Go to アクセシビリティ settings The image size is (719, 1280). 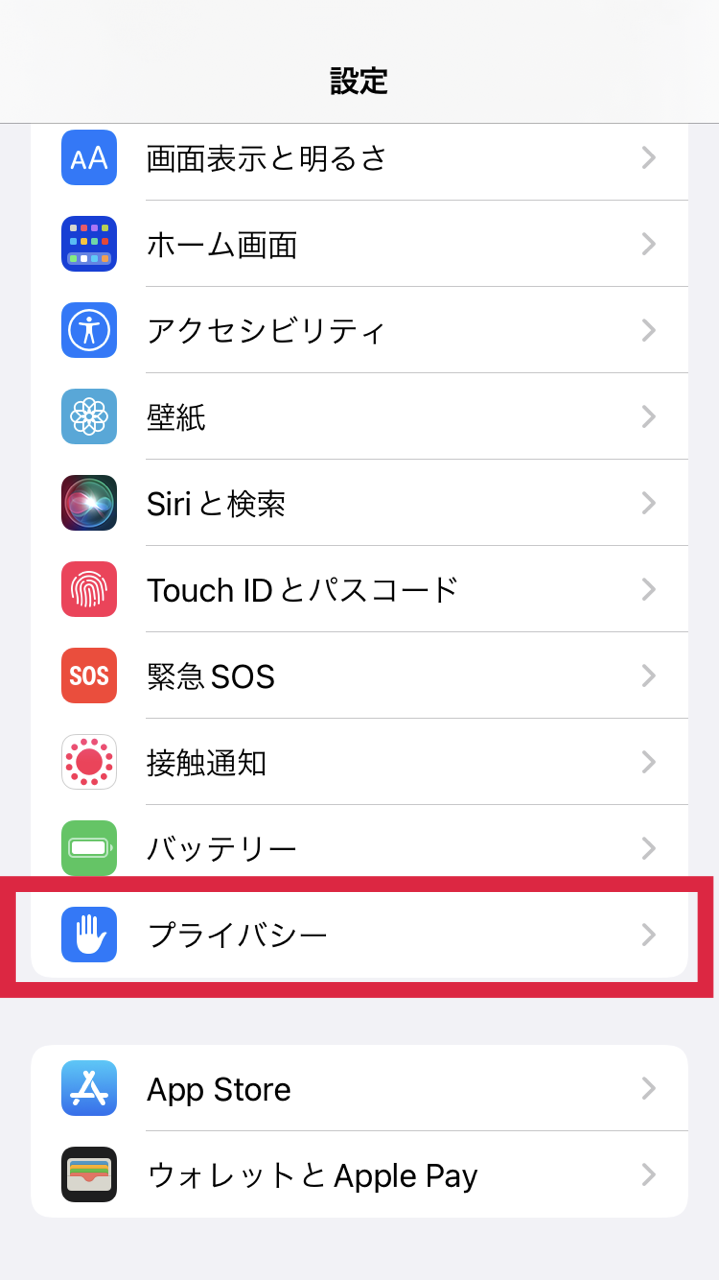[x=359, y=330]
